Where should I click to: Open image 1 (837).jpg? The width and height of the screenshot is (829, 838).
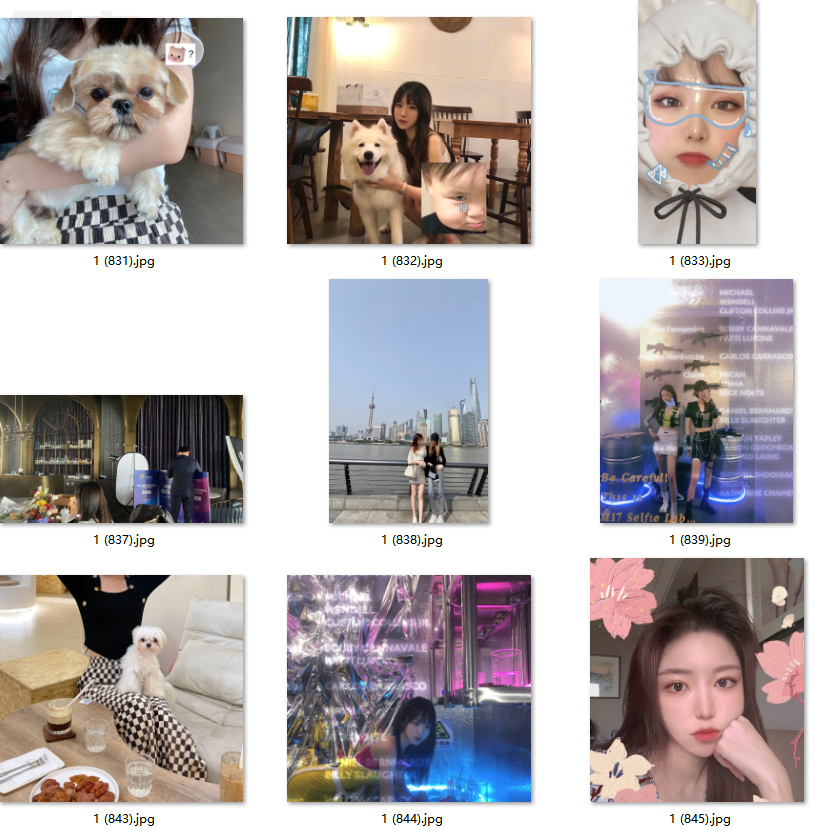[121, 459]
